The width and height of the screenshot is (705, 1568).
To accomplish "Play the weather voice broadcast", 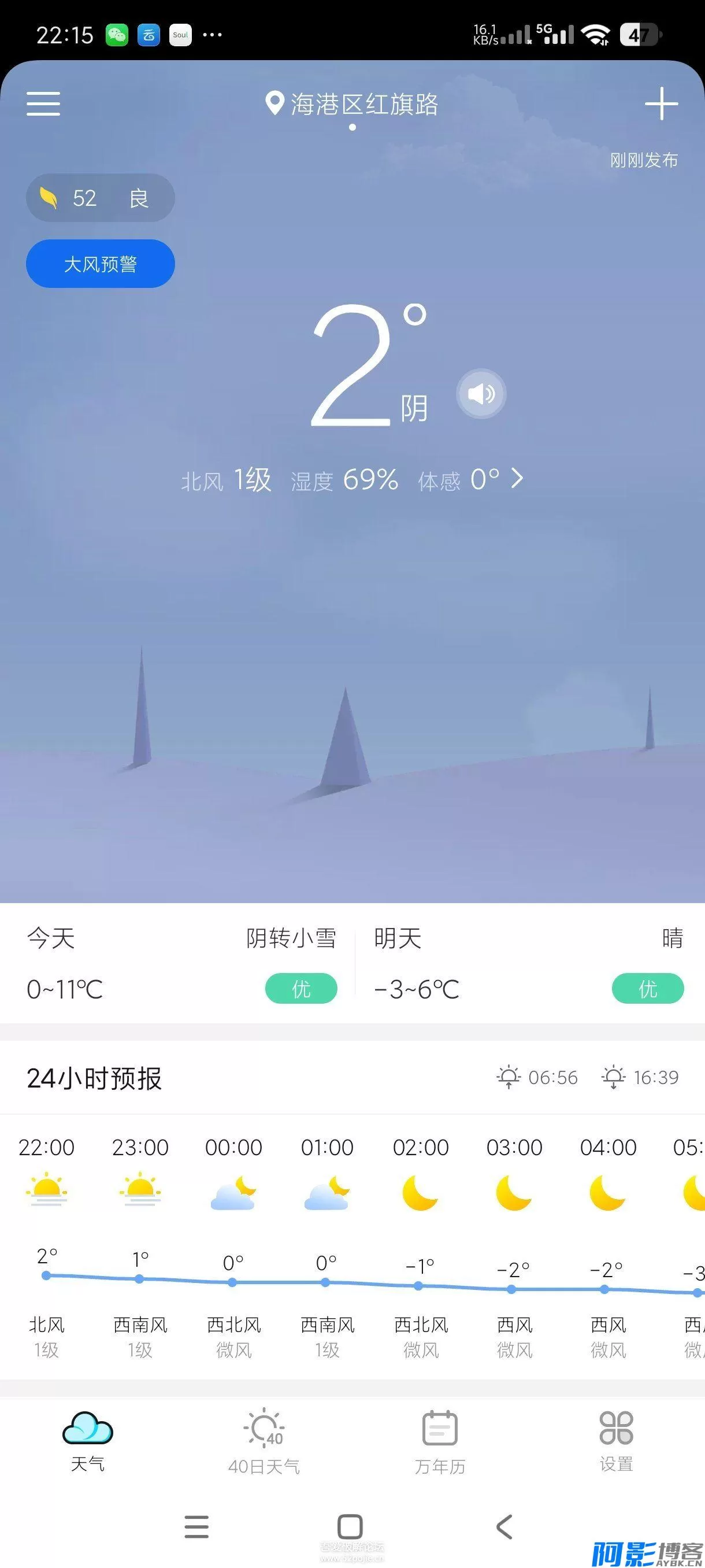I will [481, 394].
